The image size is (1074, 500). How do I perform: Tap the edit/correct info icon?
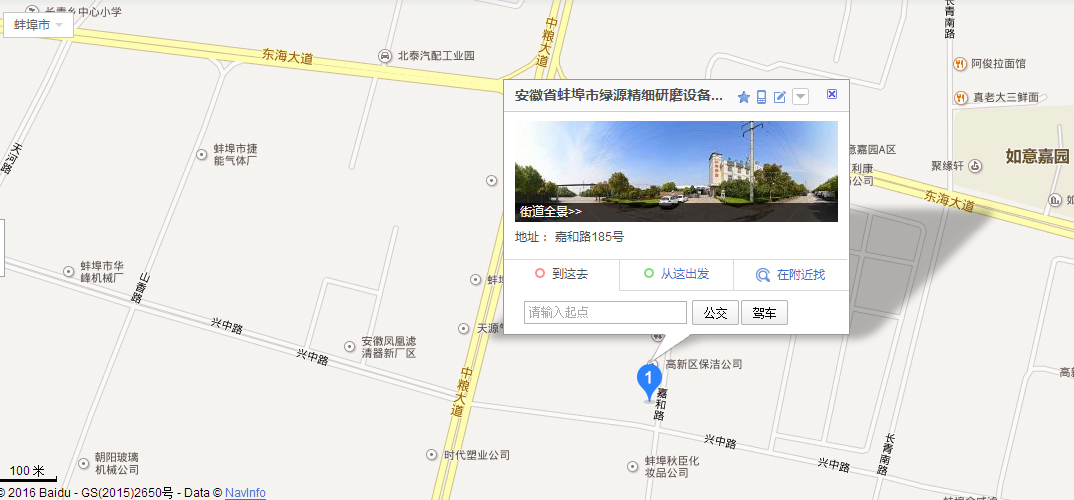780,97
